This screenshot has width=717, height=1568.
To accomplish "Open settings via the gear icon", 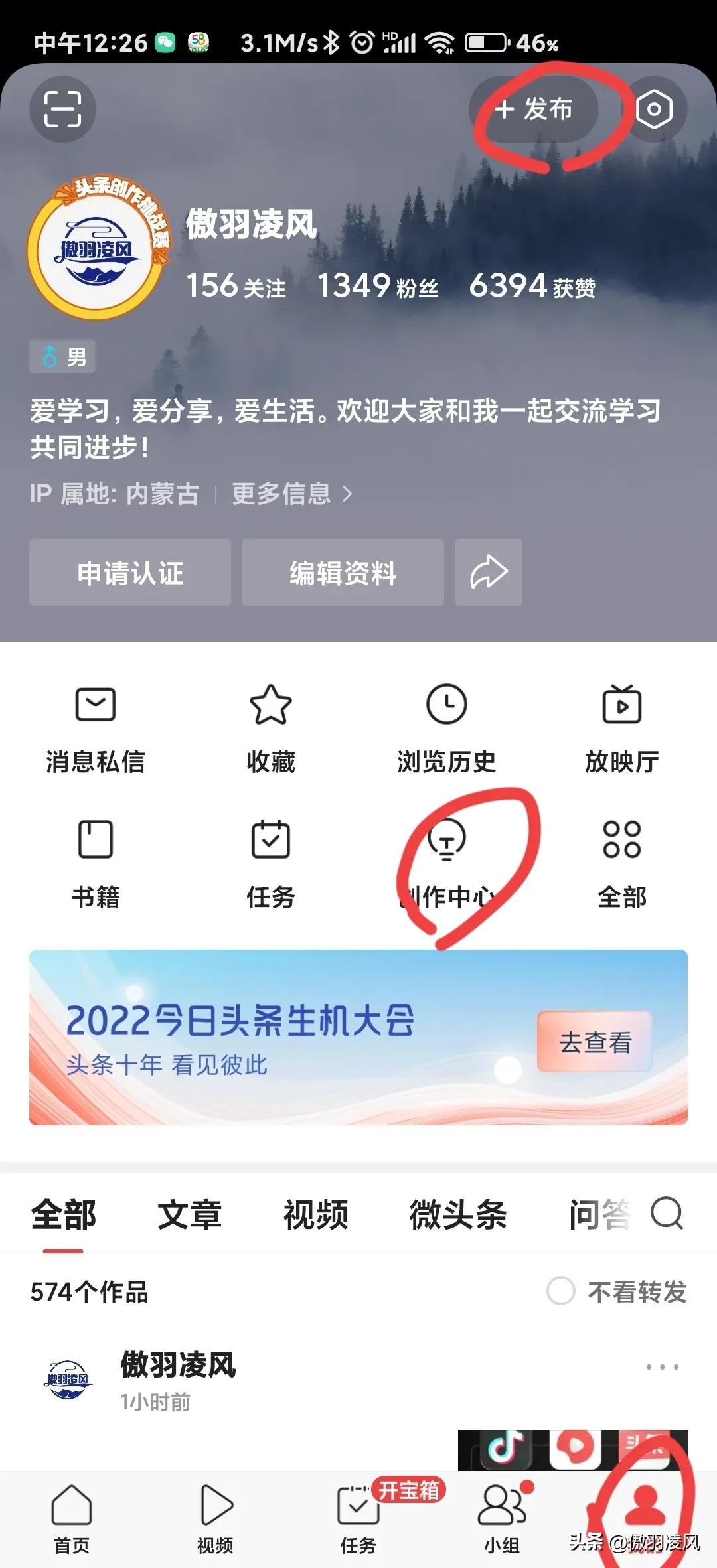I will click(x=654, y=109).
